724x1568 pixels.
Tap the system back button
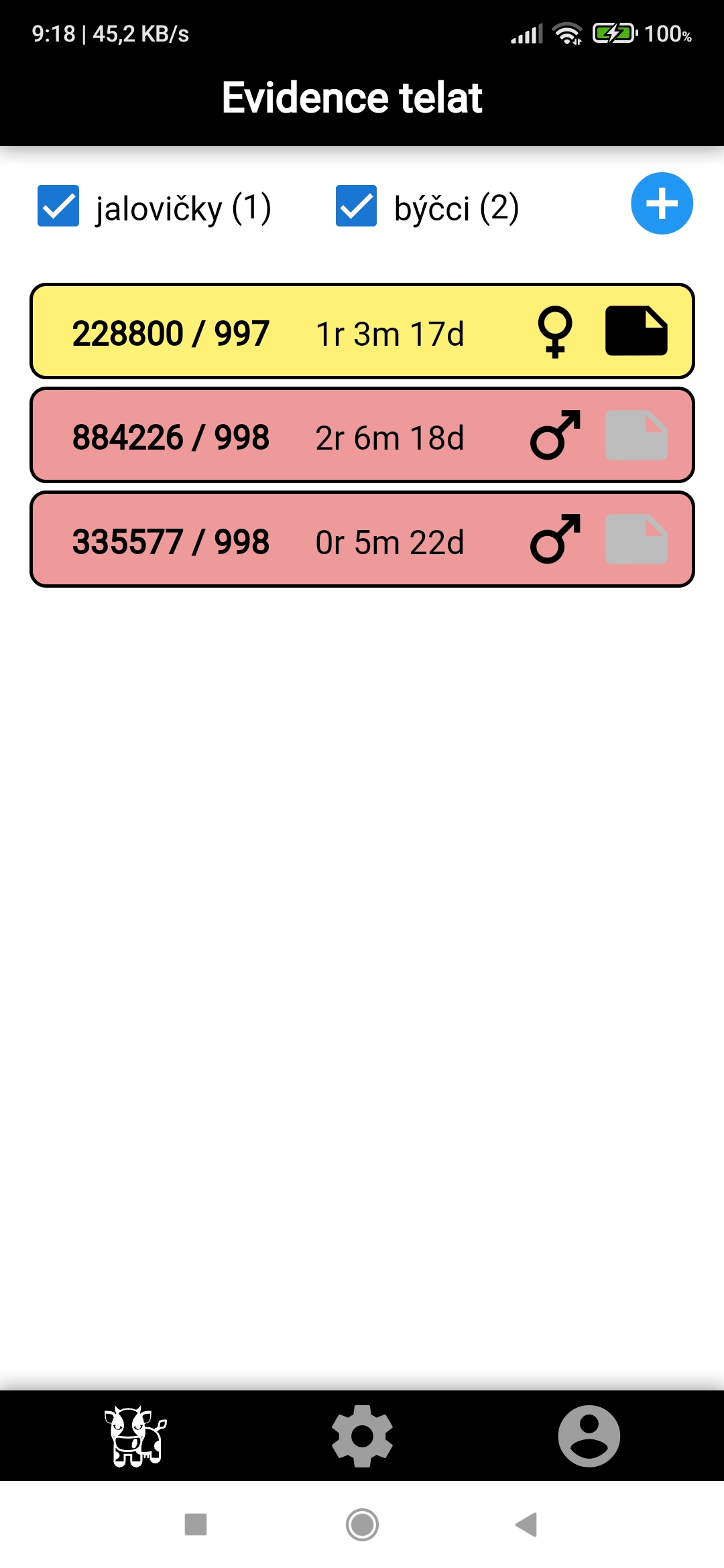[527, 1524]
